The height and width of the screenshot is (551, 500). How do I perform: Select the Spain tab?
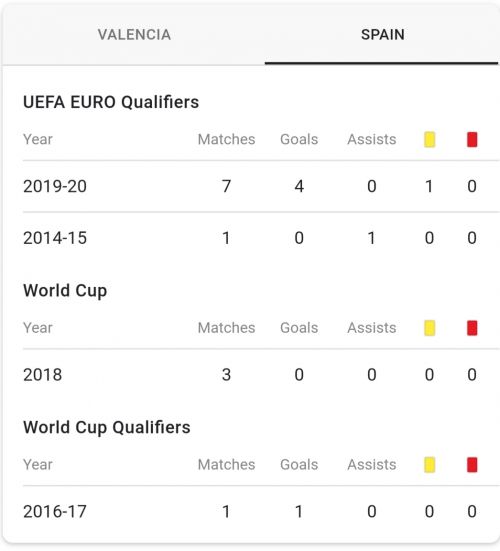(x=382, y=34)
